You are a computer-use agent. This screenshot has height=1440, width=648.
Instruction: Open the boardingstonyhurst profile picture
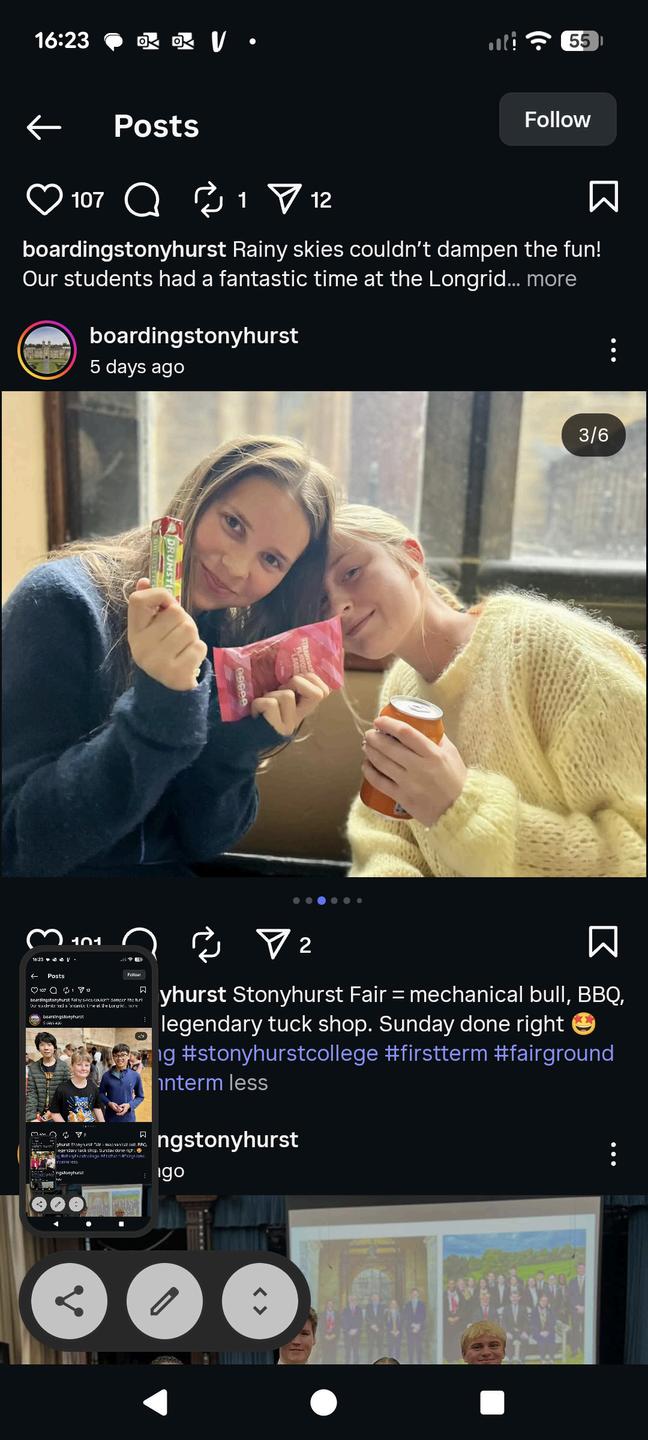pyautogui.click(x=47, y=350)
